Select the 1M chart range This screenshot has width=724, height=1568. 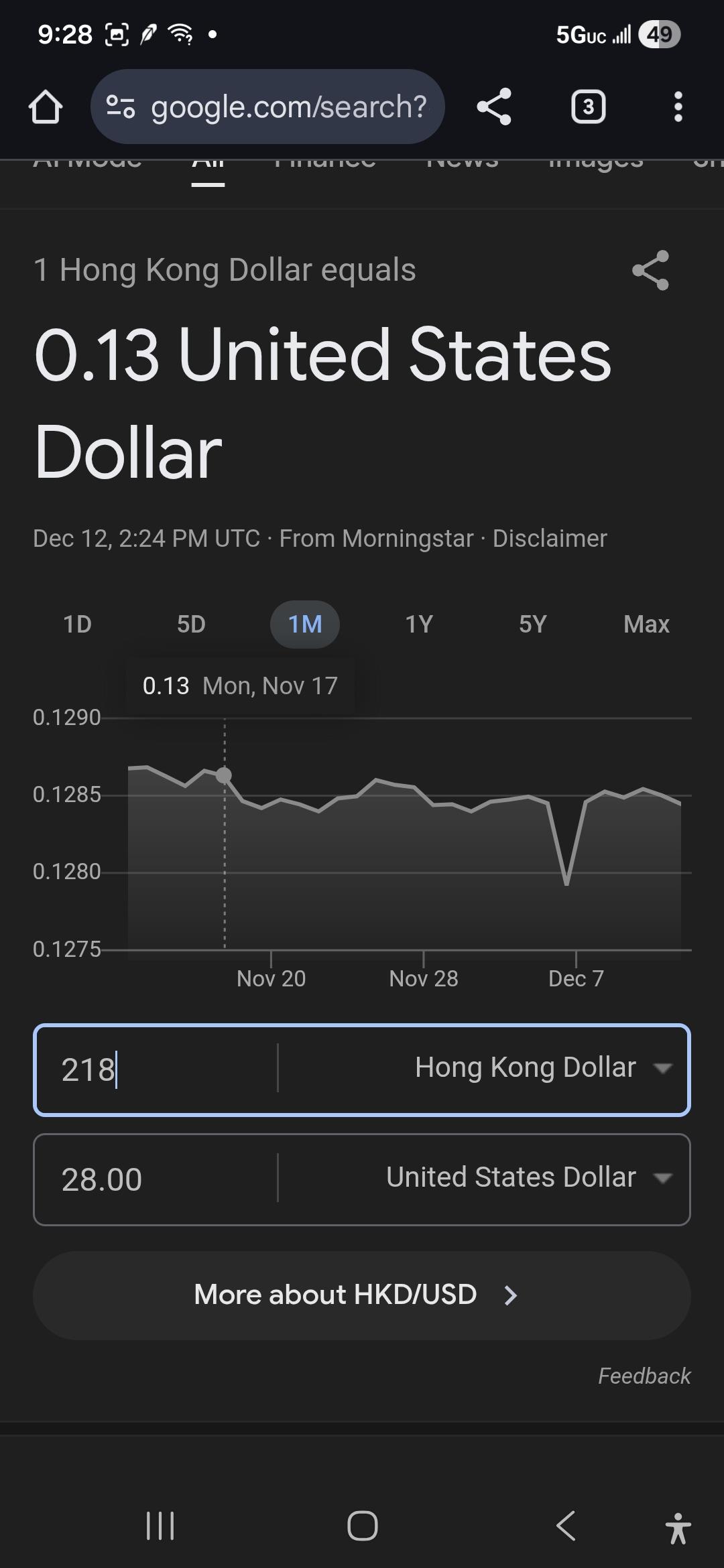click(x=305, y=625)
